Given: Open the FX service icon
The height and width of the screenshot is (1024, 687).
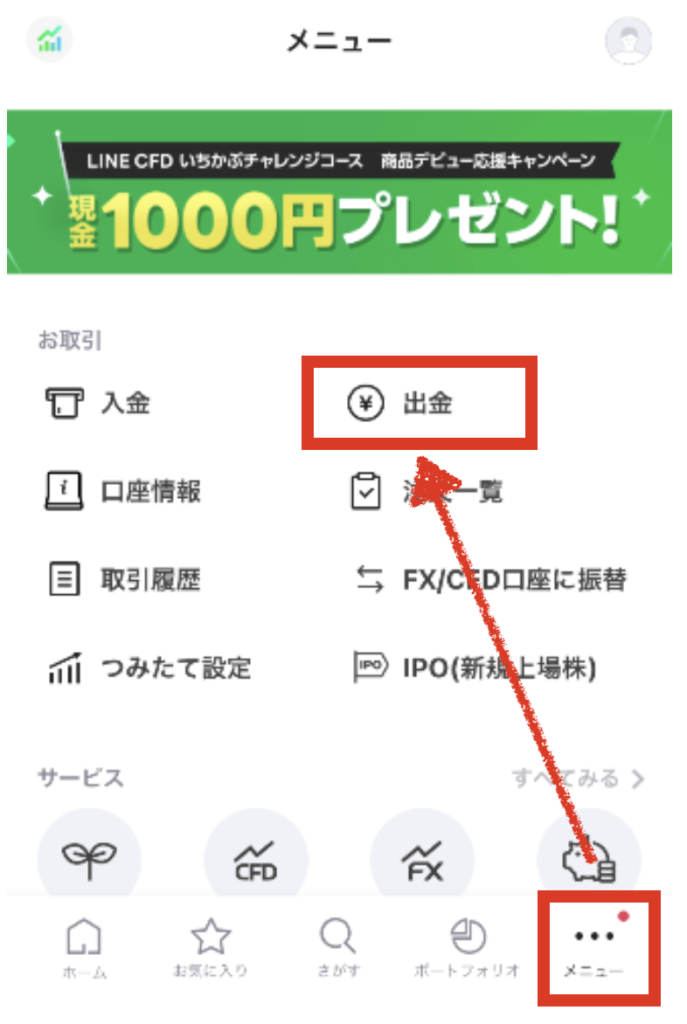Looking at the screenshot, I should [422, 860].
